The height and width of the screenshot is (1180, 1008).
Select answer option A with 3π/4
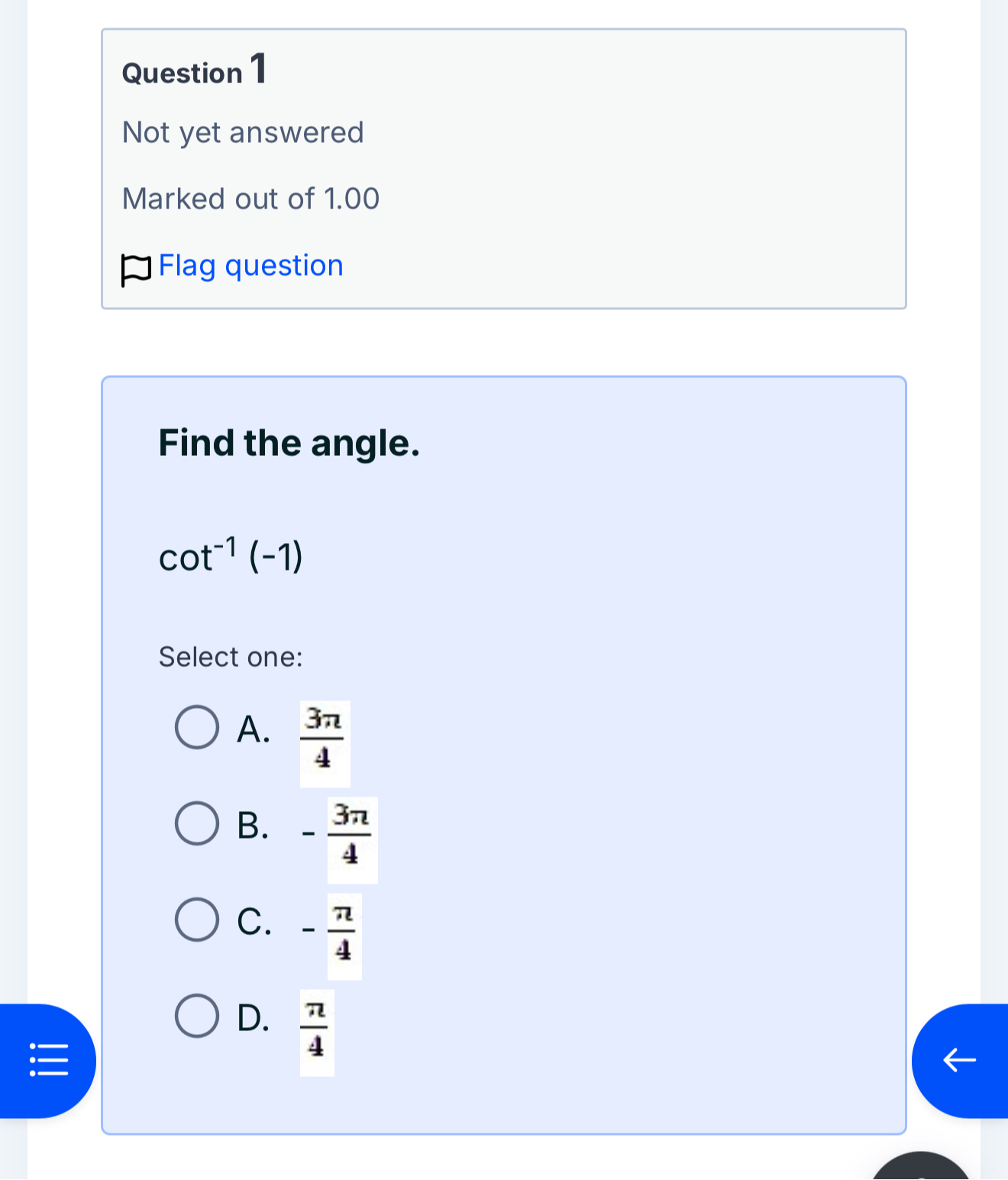coord(196,727)
